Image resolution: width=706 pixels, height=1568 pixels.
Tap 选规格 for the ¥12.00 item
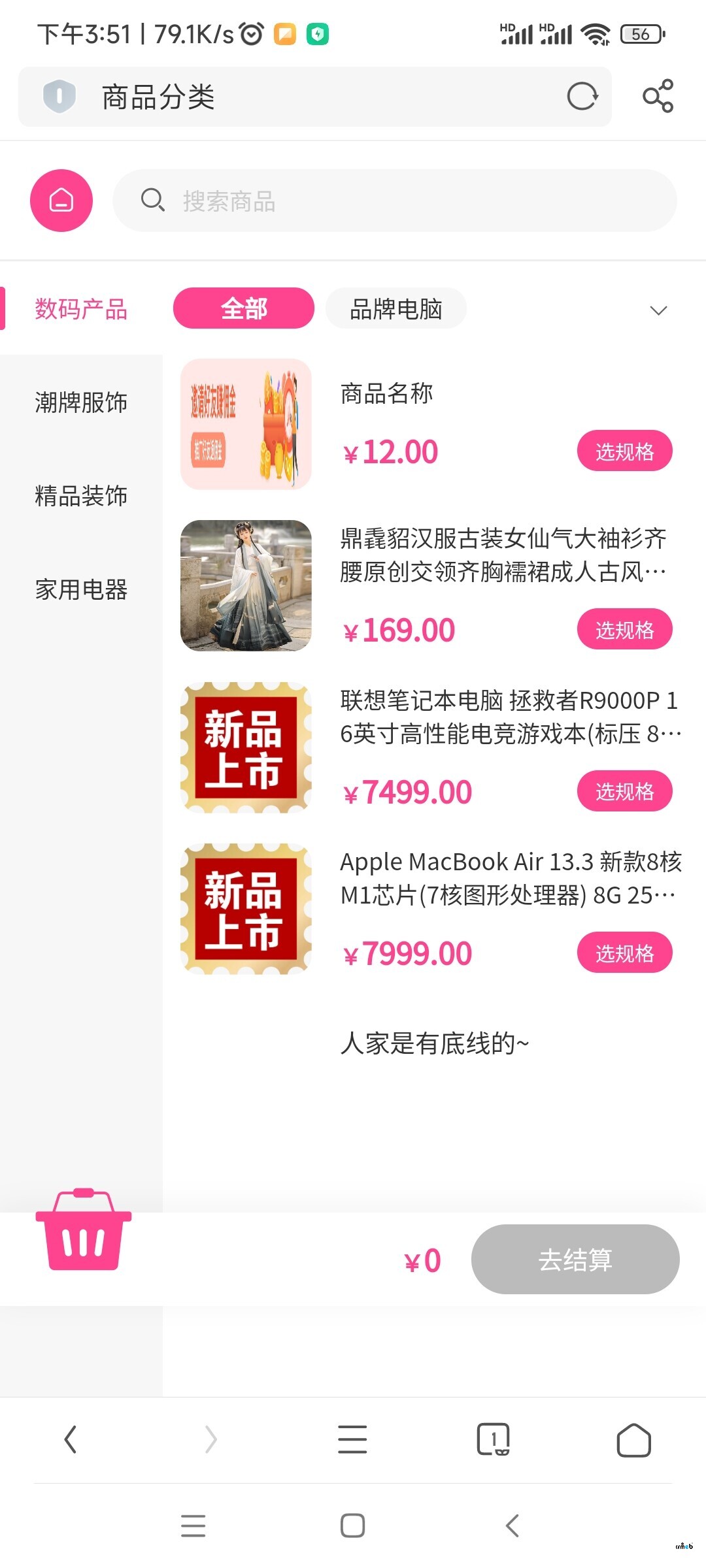624,451
